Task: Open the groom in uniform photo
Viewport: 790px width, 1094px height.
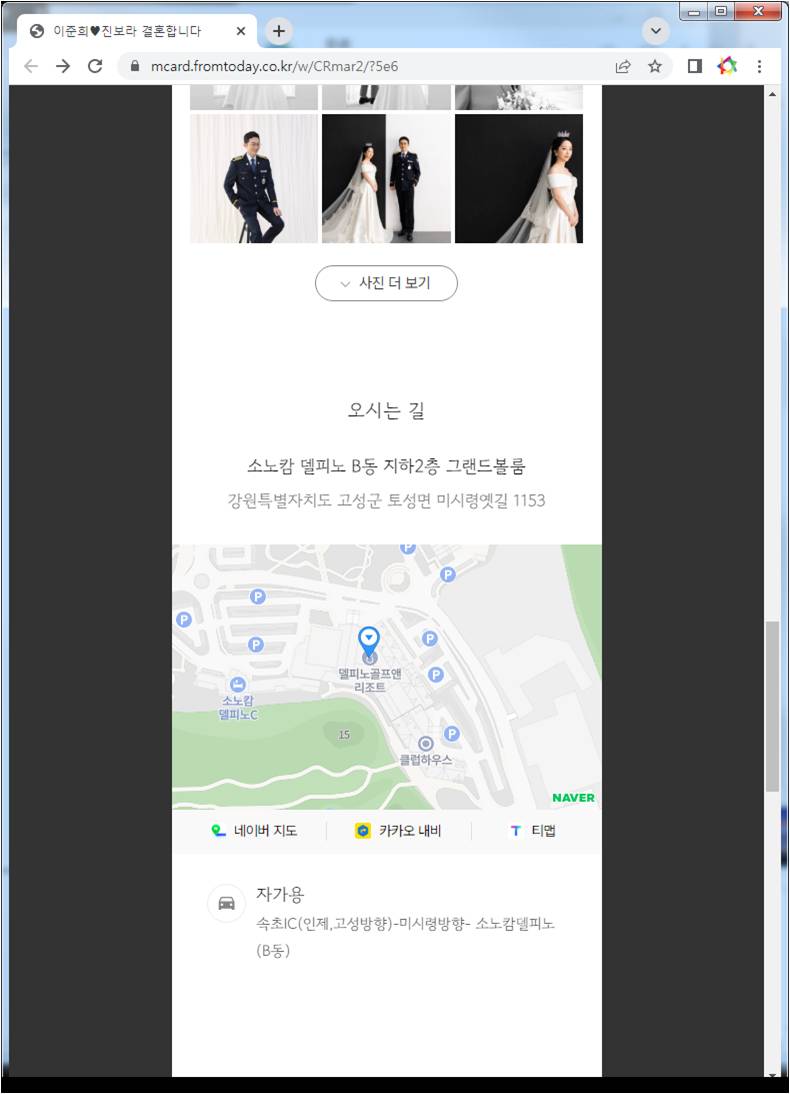Action: 254,178
